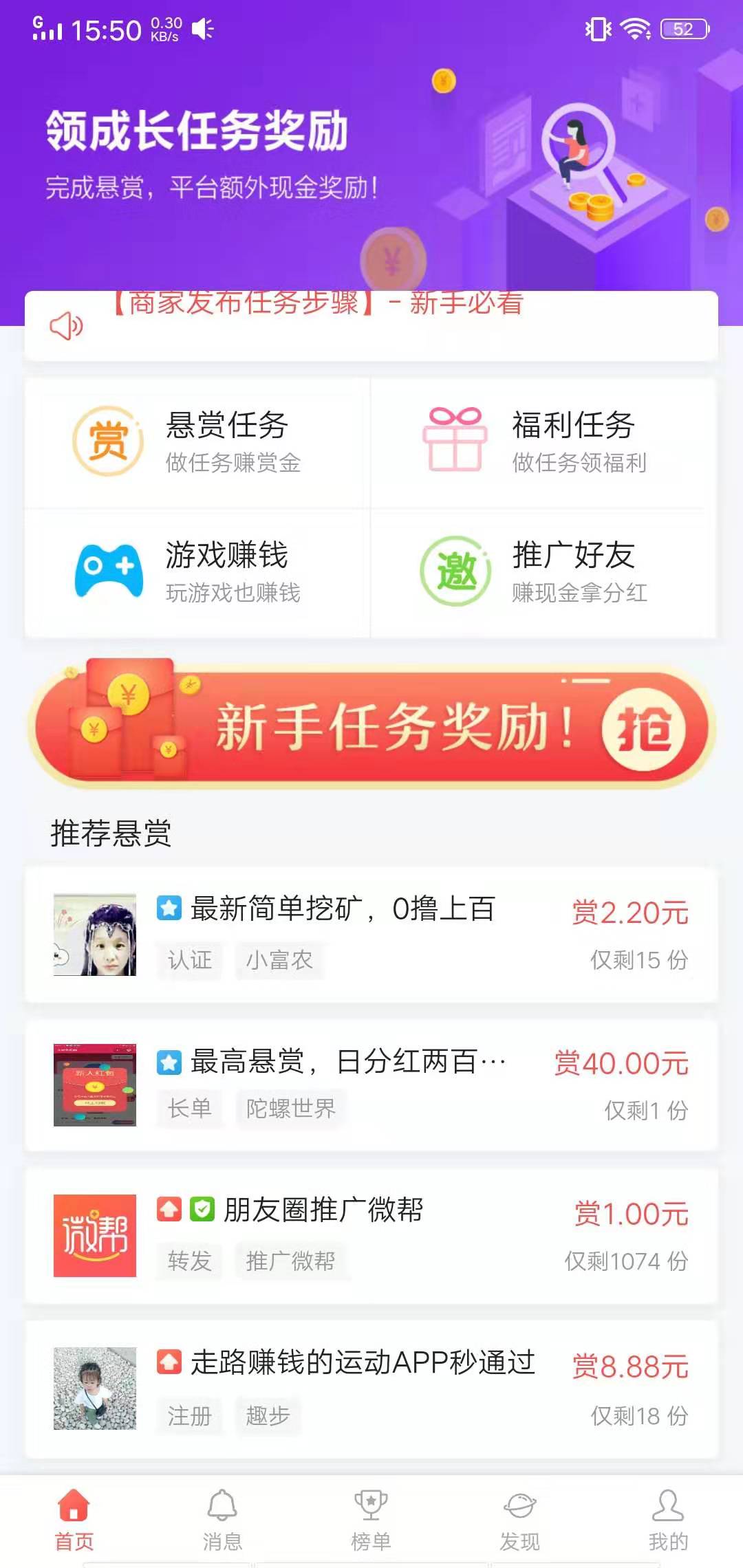The width and height of the screenshot is (743, 1568).
Task: Grab the 新手任务奖励 banner
Action: 371,728
